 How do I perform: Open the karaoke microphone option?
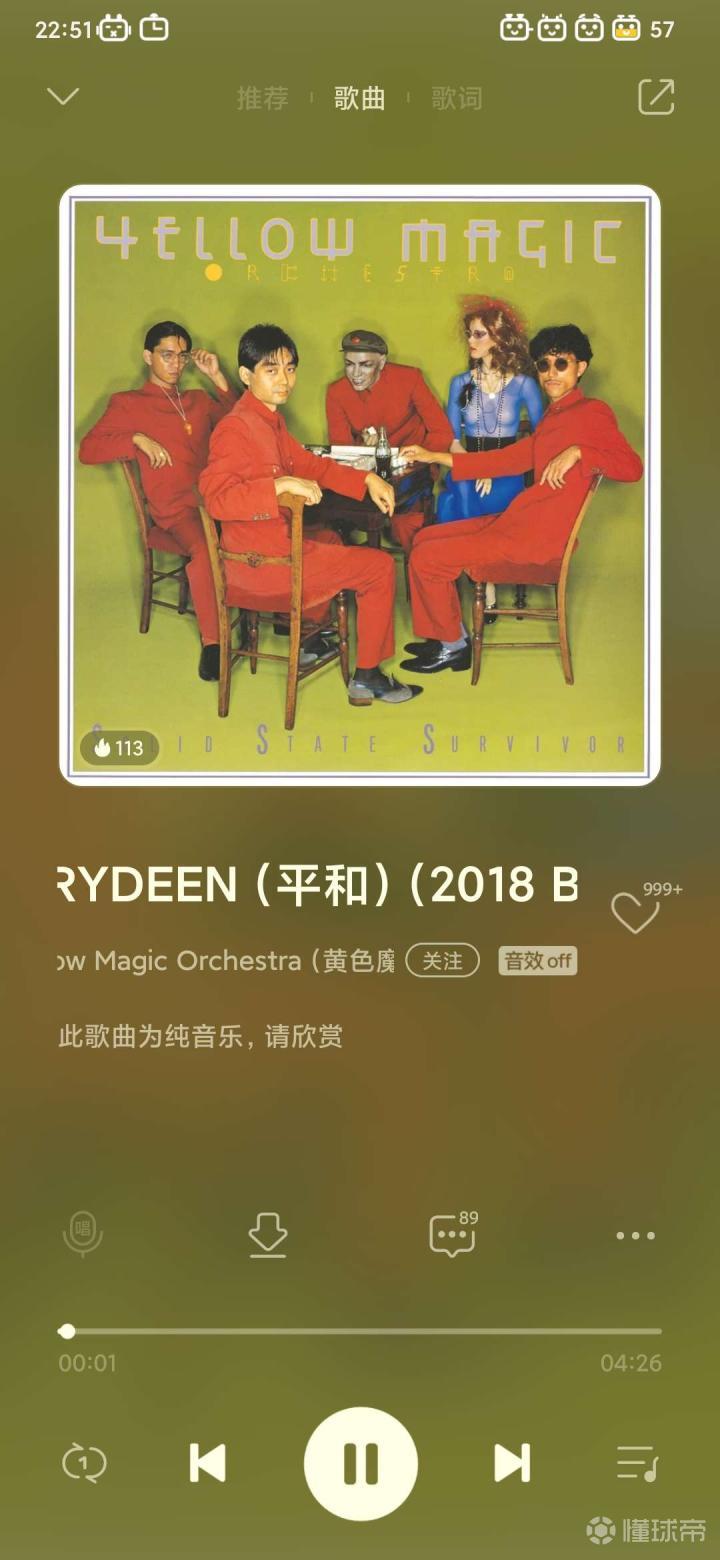83,1235
